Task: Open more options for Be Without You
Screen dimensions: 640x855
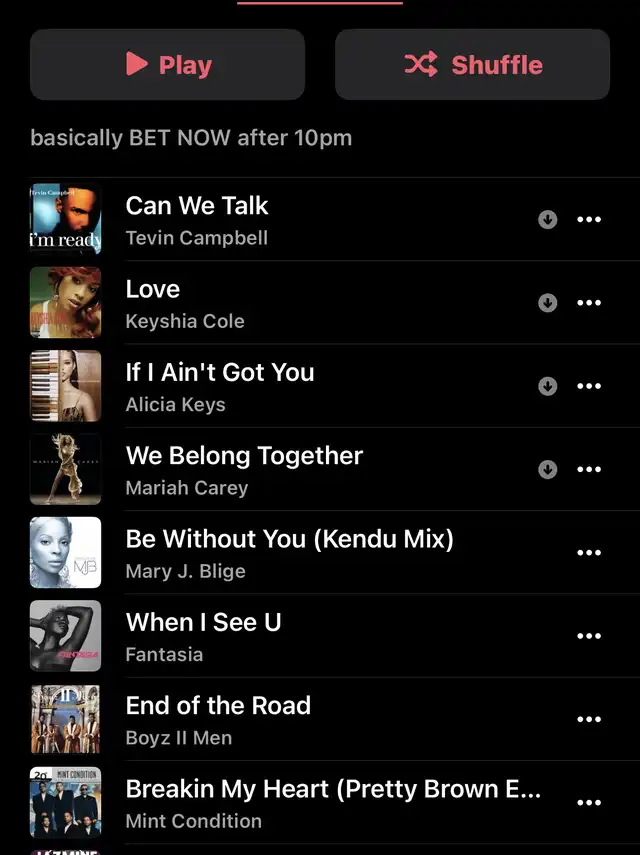Action: tap(590, 553)
